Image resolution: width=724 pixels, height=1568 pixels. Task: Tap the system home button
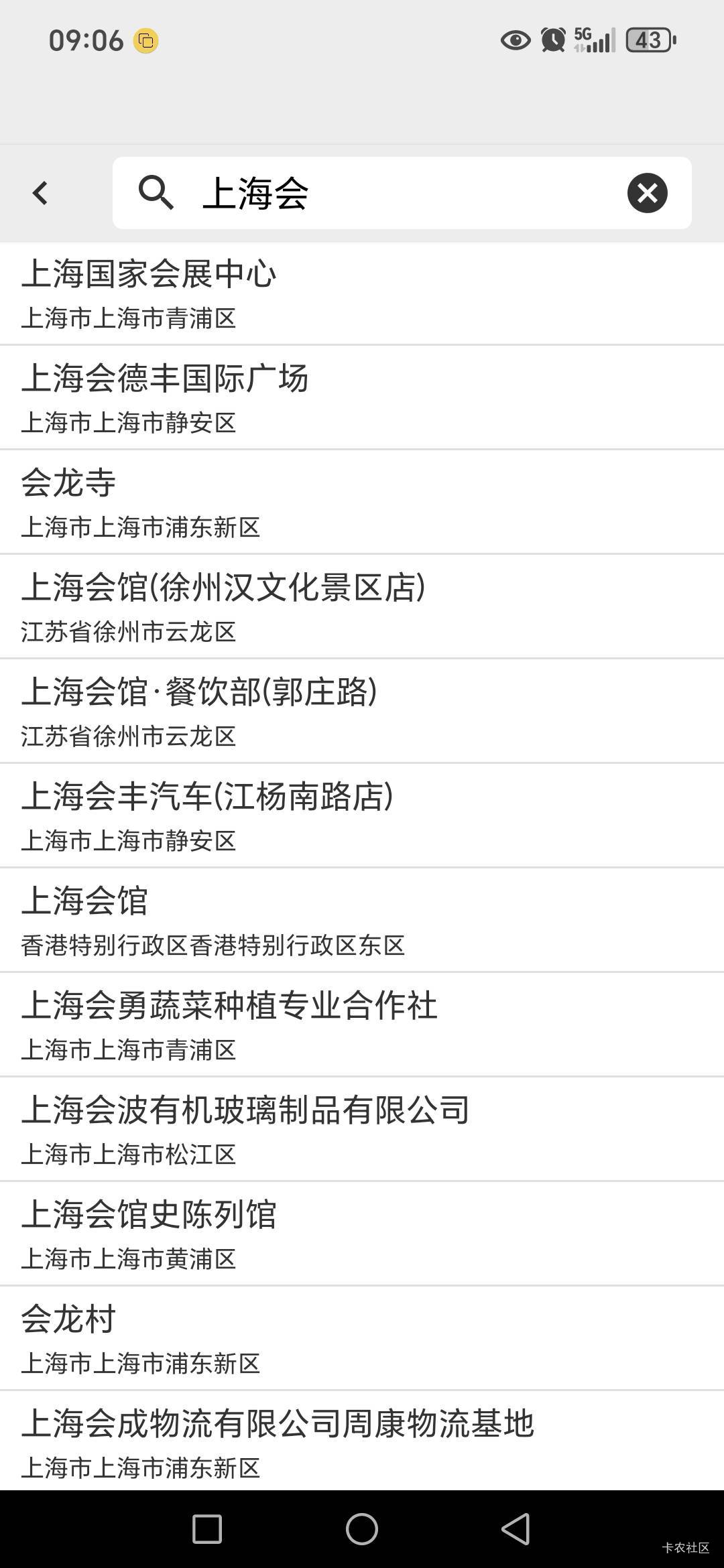click(x=362, y=1529)
